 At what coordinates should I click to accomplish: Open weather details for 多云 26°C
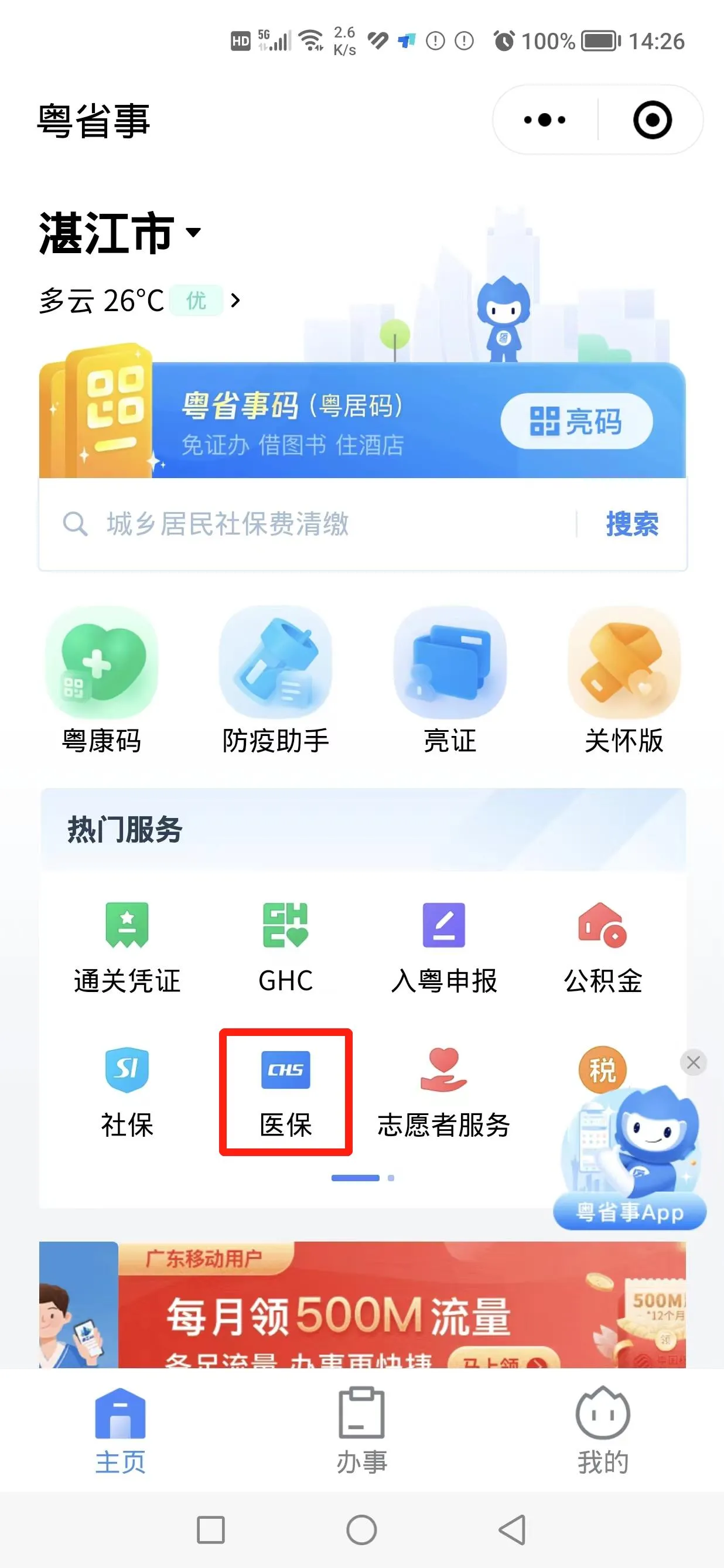[x=140, y=300]
